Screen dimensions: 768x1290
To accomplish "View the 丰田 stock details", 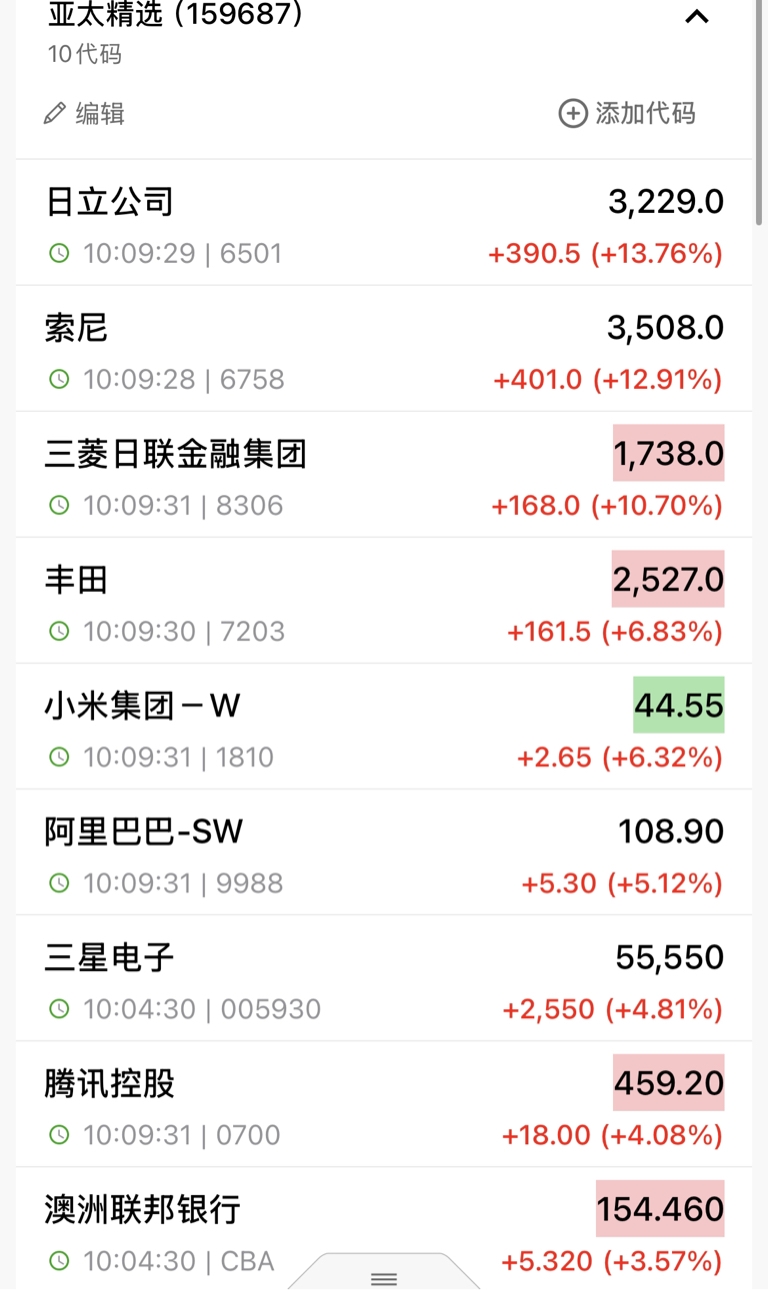I will [x=384, y=601].
